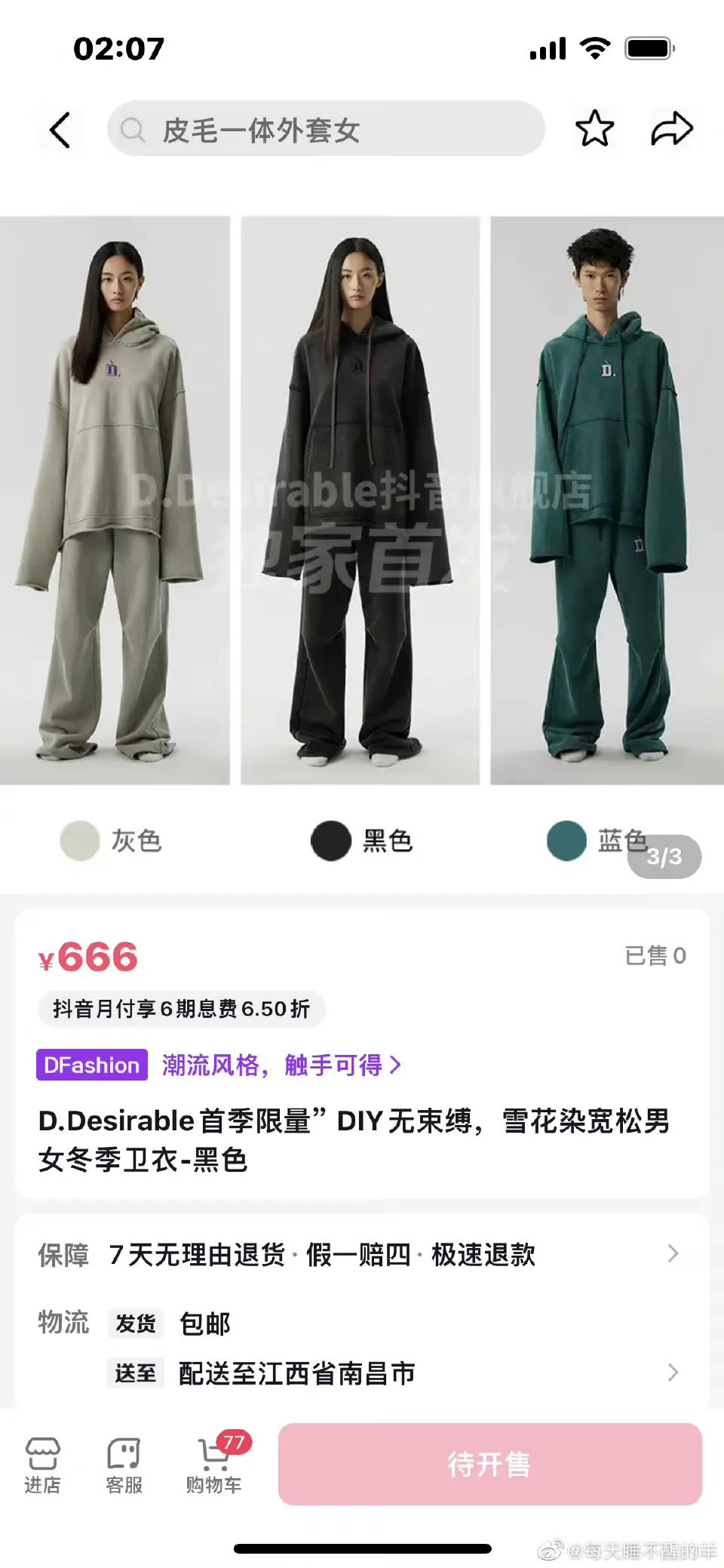Open 潮流风格，触手可得 details
The image size is (724, 1568).
(x=279, y=1065)
